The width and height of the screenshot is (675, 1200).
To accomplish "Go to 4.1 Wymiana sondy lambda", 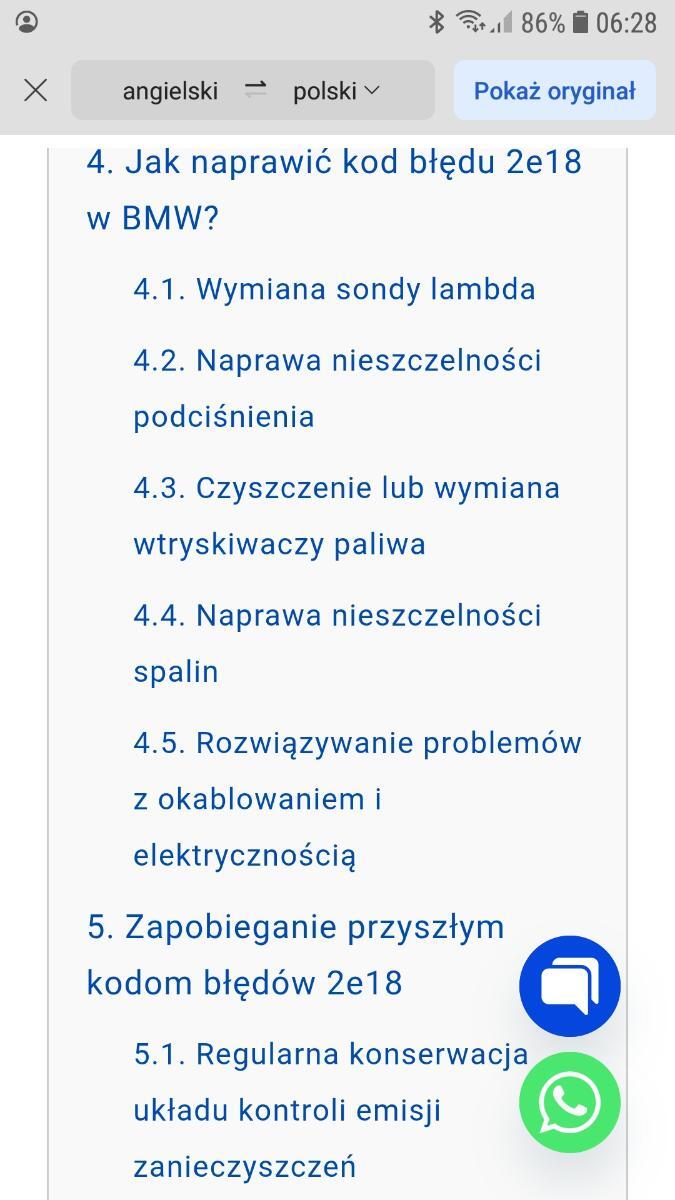I will tap(334, 289).
